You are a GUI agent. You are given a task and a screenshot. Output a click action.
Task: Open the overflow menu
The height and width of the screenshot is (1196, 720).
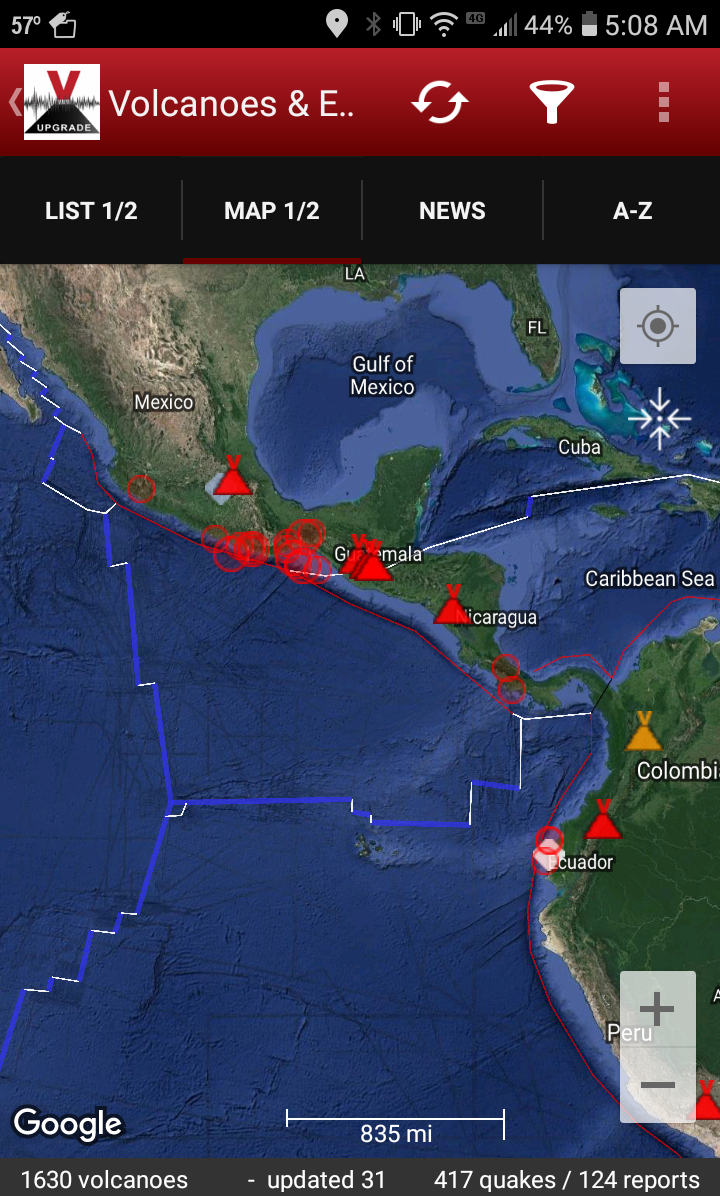tap(662, 102)
